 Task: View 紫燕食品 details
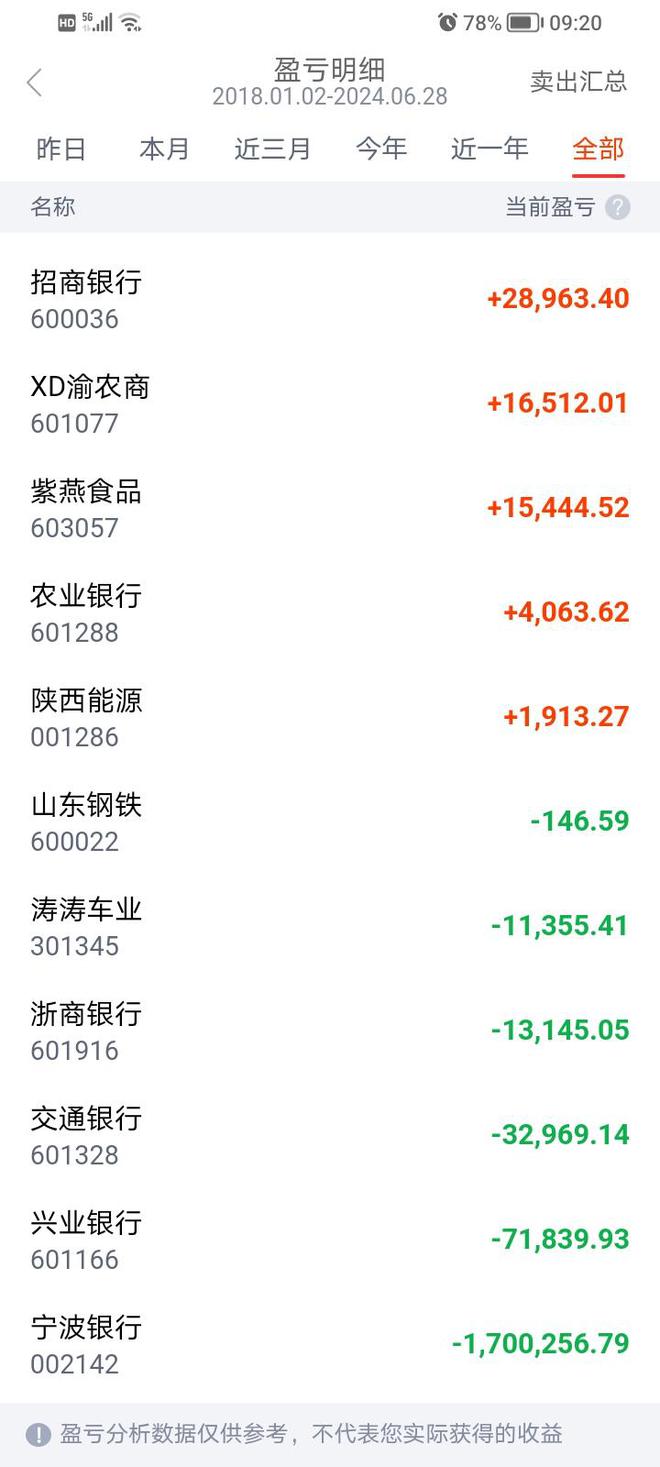click(330, 508)
